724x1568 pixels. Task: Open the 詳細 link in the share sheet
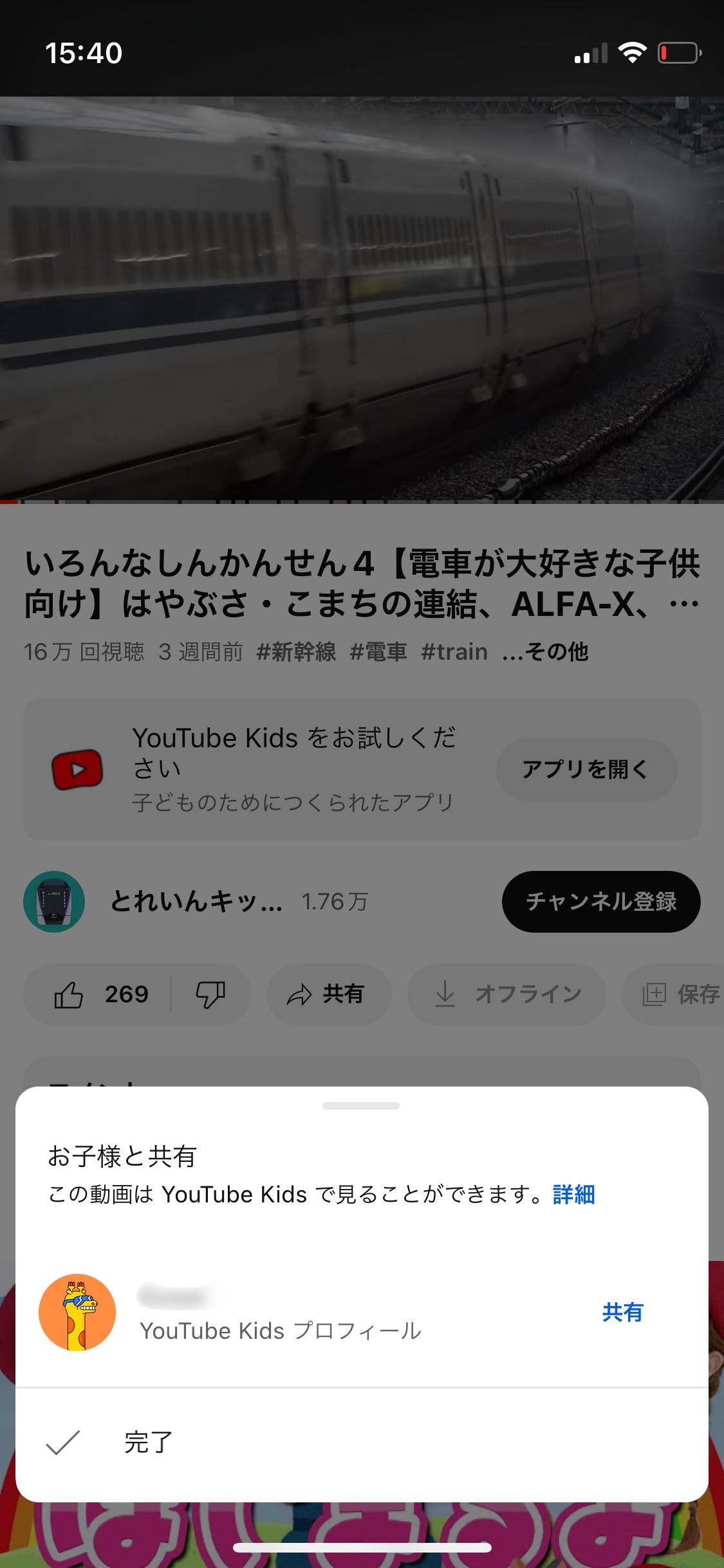573,1195
